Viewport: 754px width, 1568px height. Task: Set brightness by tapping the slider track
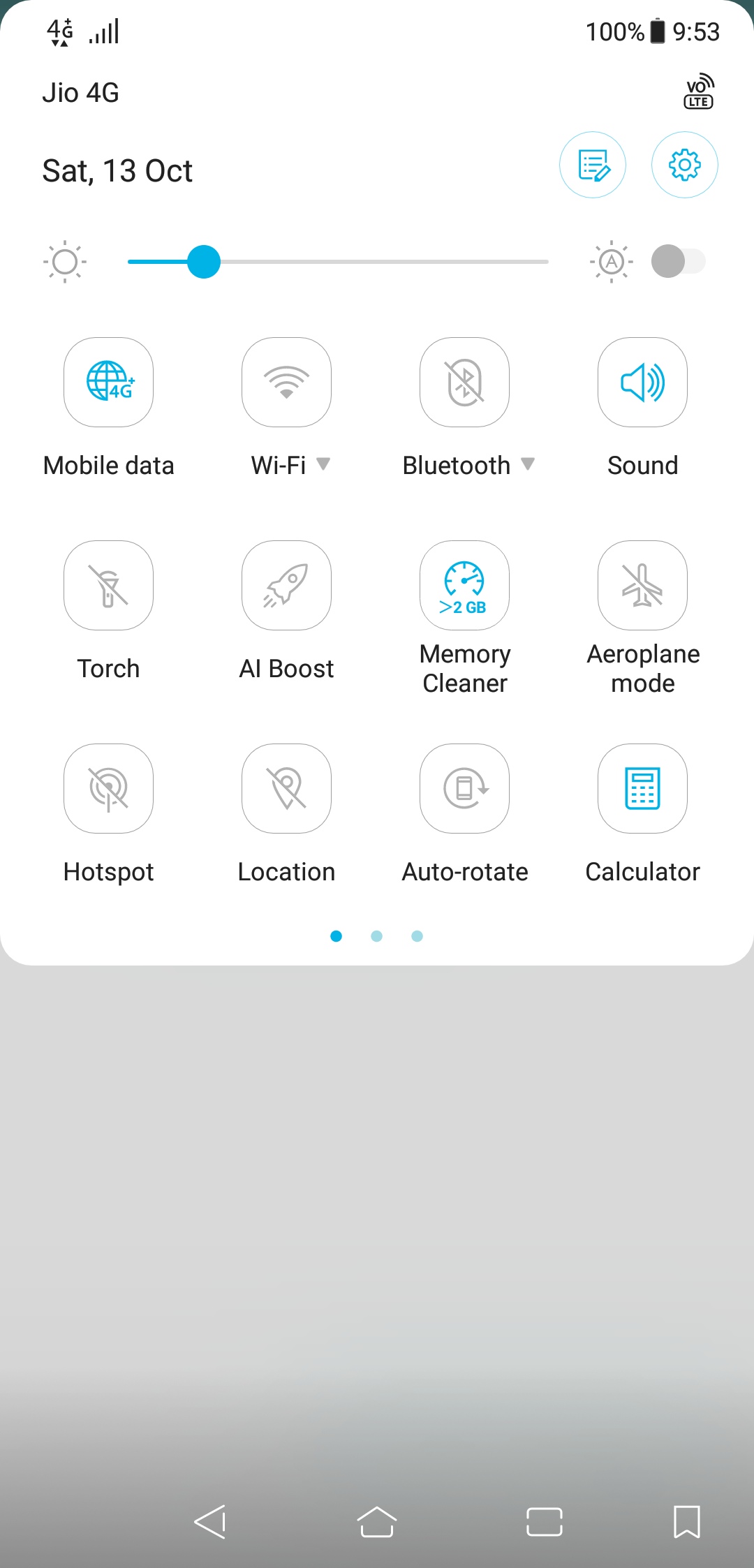[x=338, y=262]
